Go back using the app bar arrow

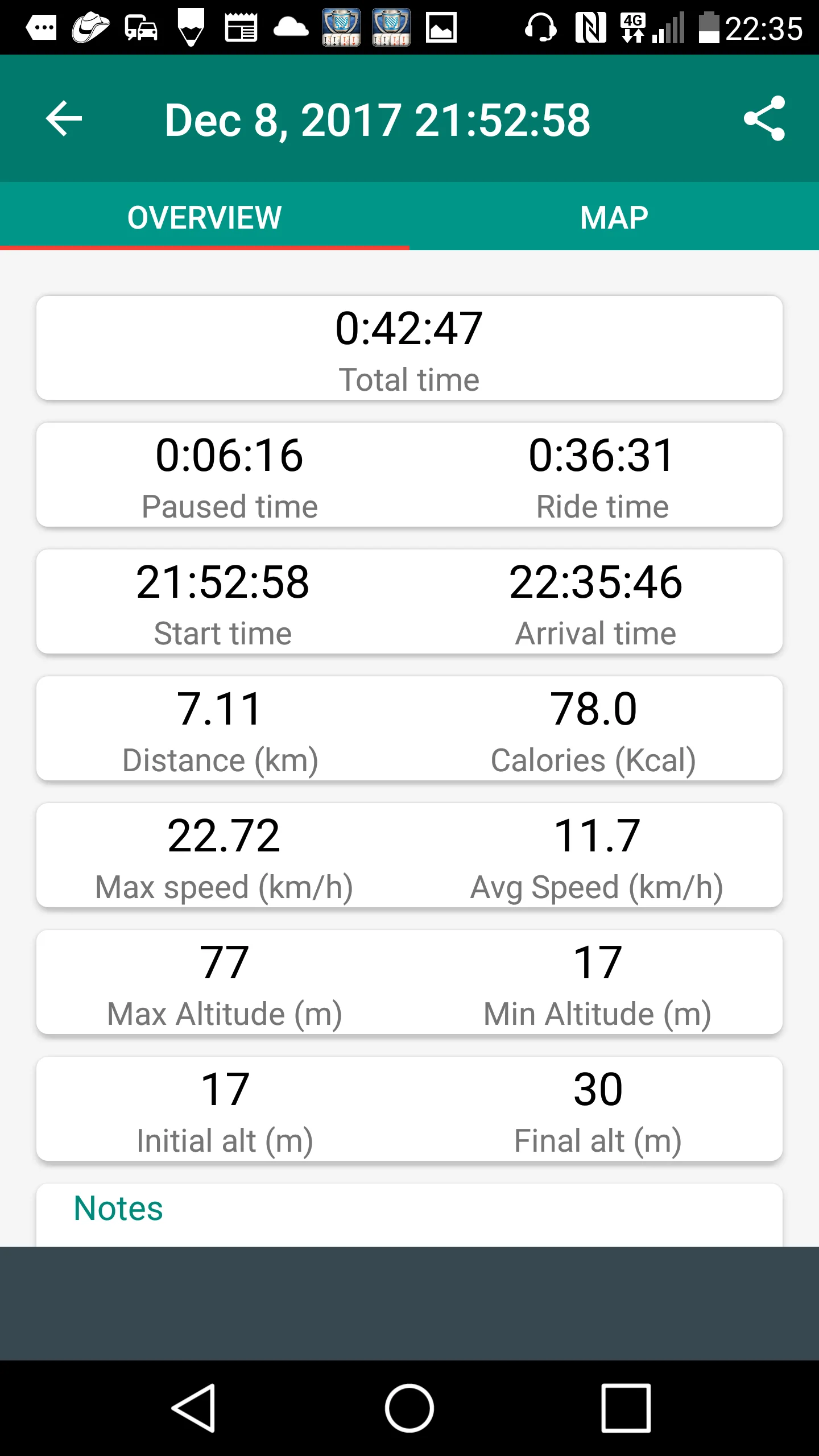pyautogui.click(x=64, y=119)
